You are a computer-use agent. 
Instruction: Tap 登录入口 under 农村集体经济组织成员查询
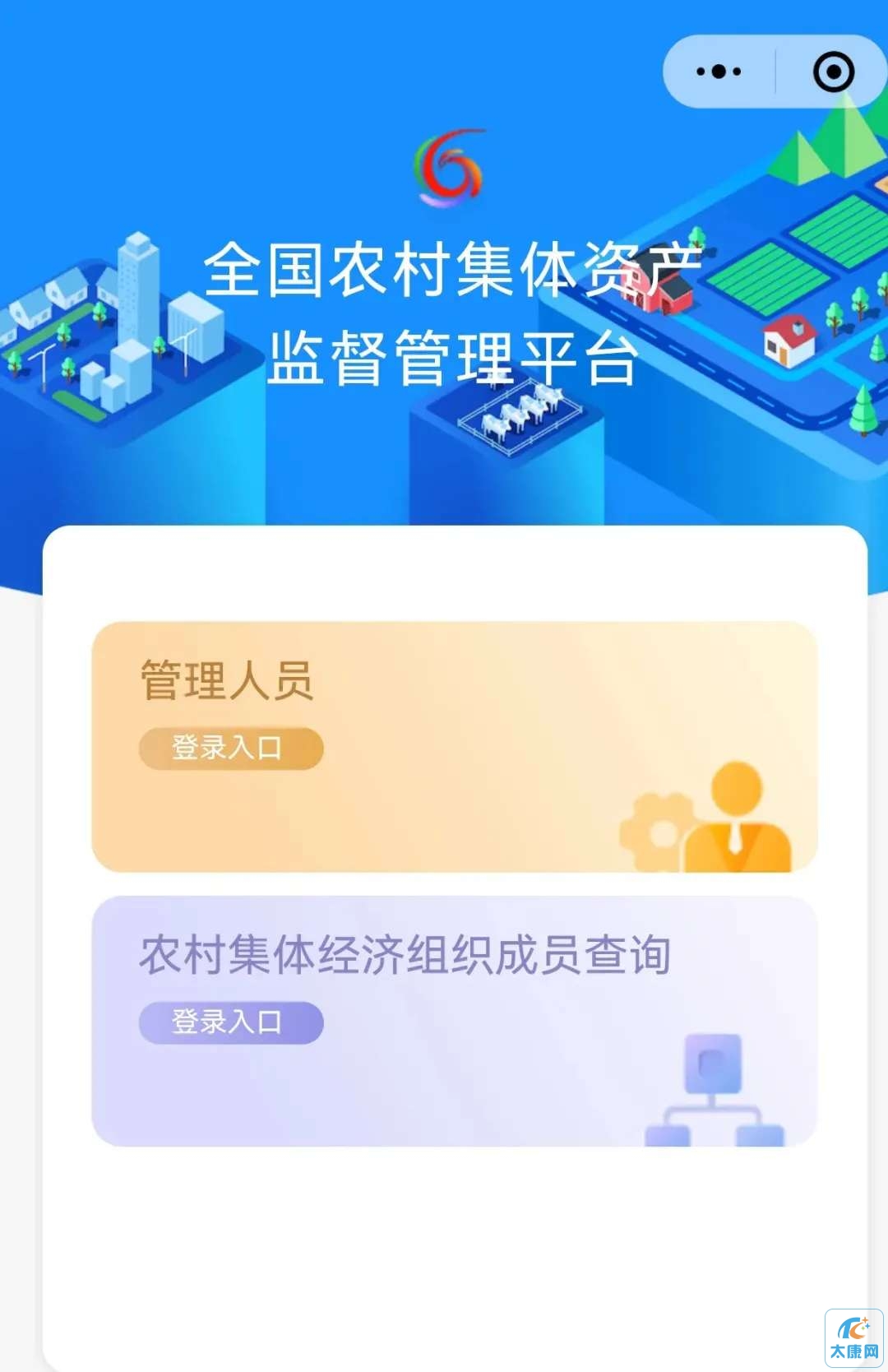(x=230, y=1022)
